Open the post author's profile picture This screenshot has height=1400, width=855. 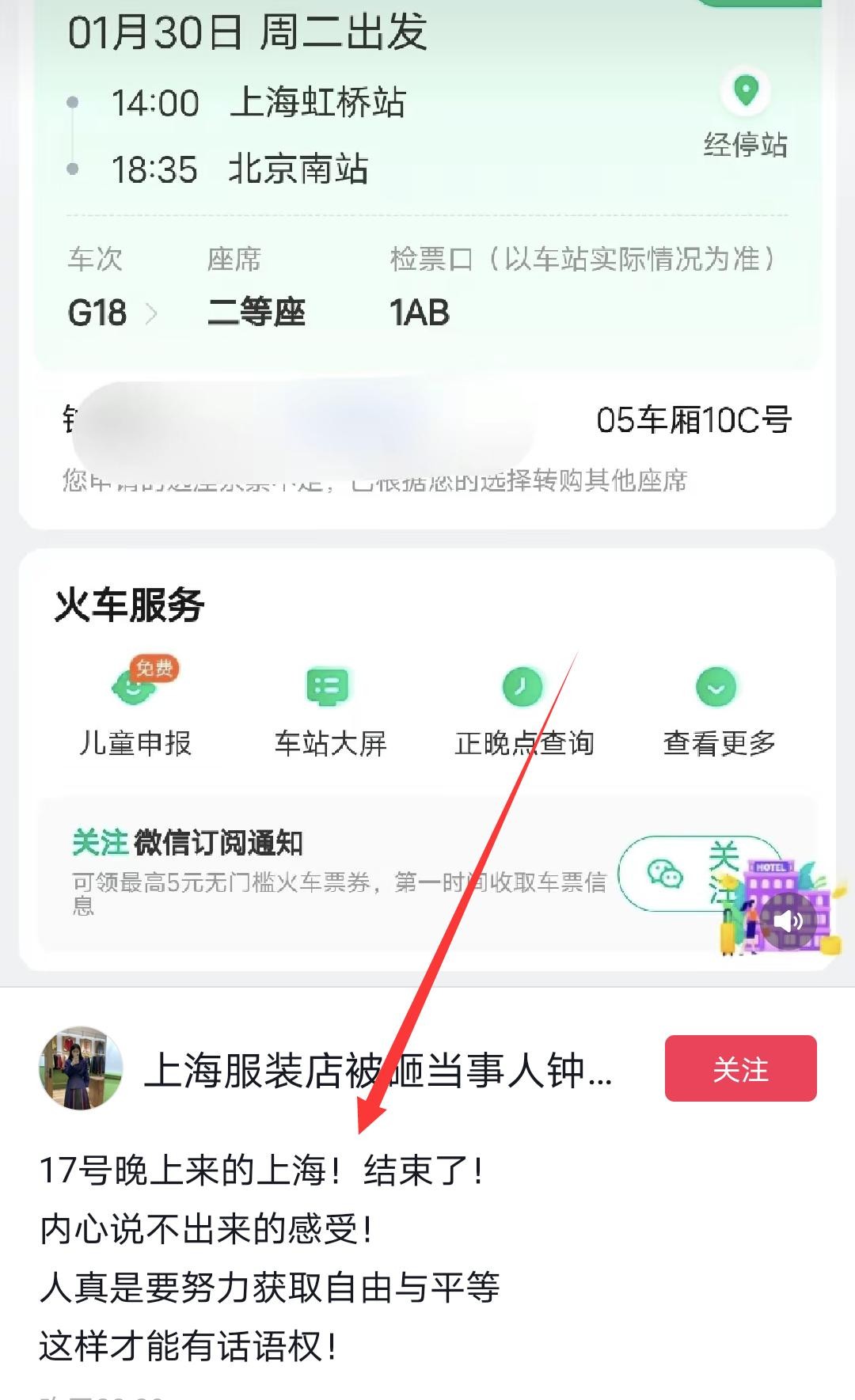point(81,1068)
